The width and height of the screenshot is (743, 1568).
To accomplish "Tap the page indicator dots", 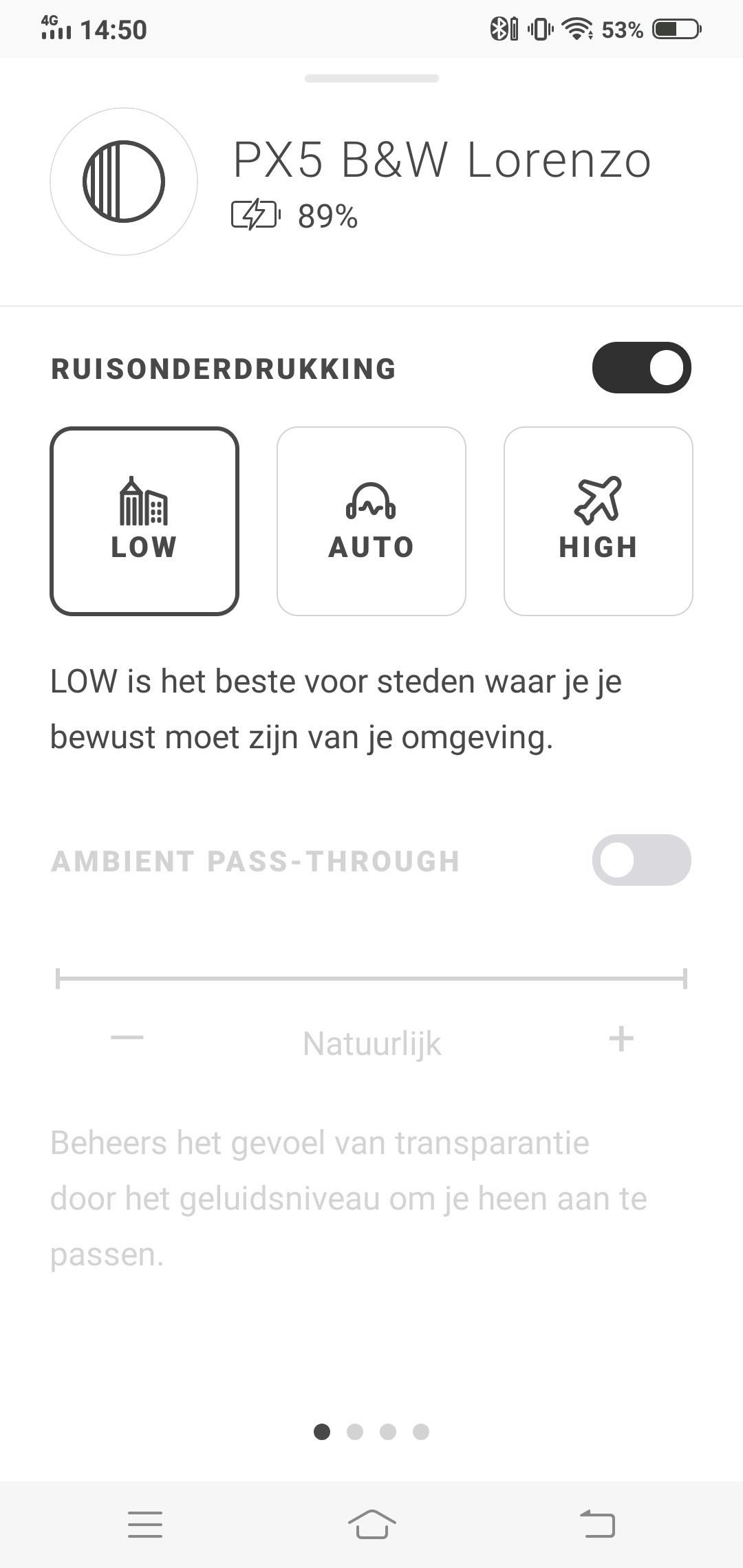I will (x=371, y=1432).
